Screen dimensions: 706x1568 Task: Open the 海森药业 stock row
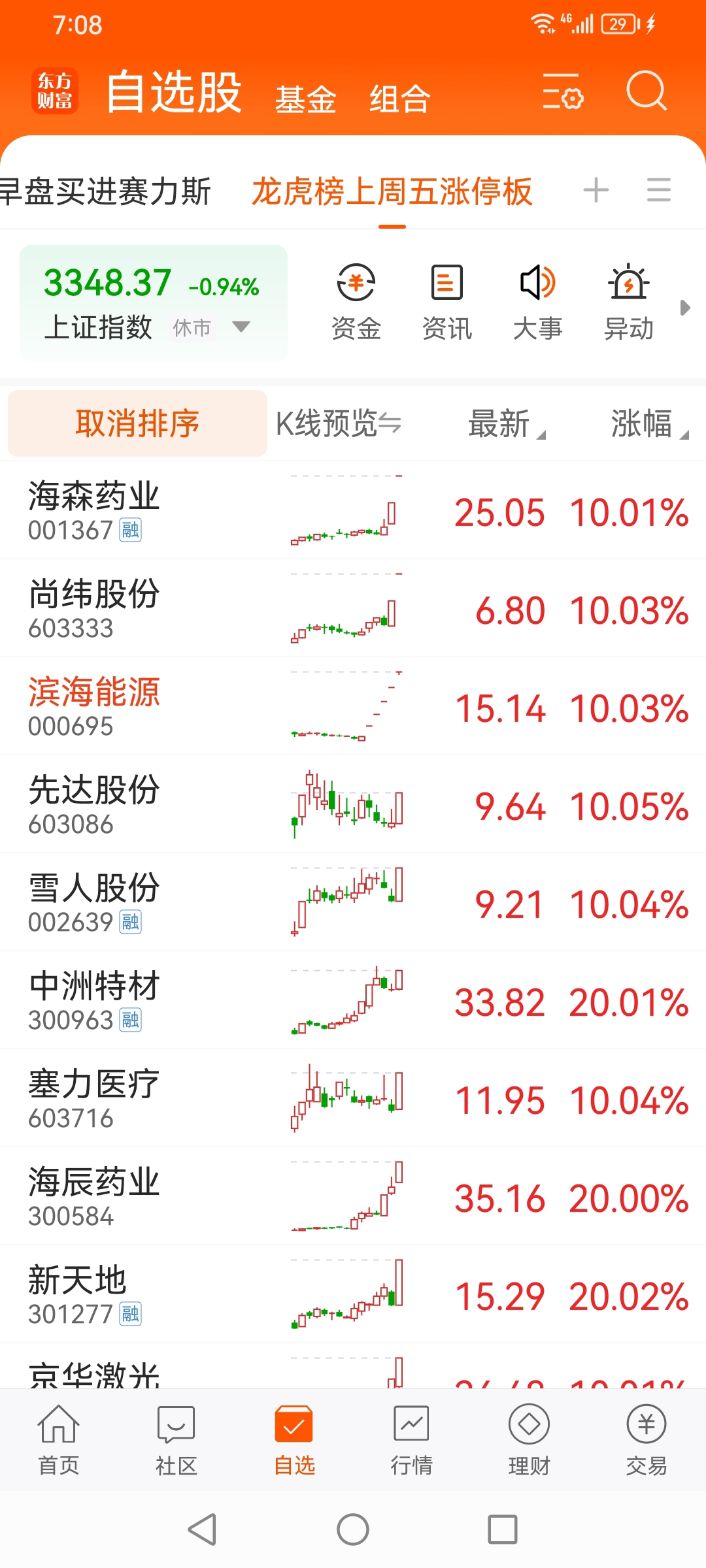coord(353,510)
